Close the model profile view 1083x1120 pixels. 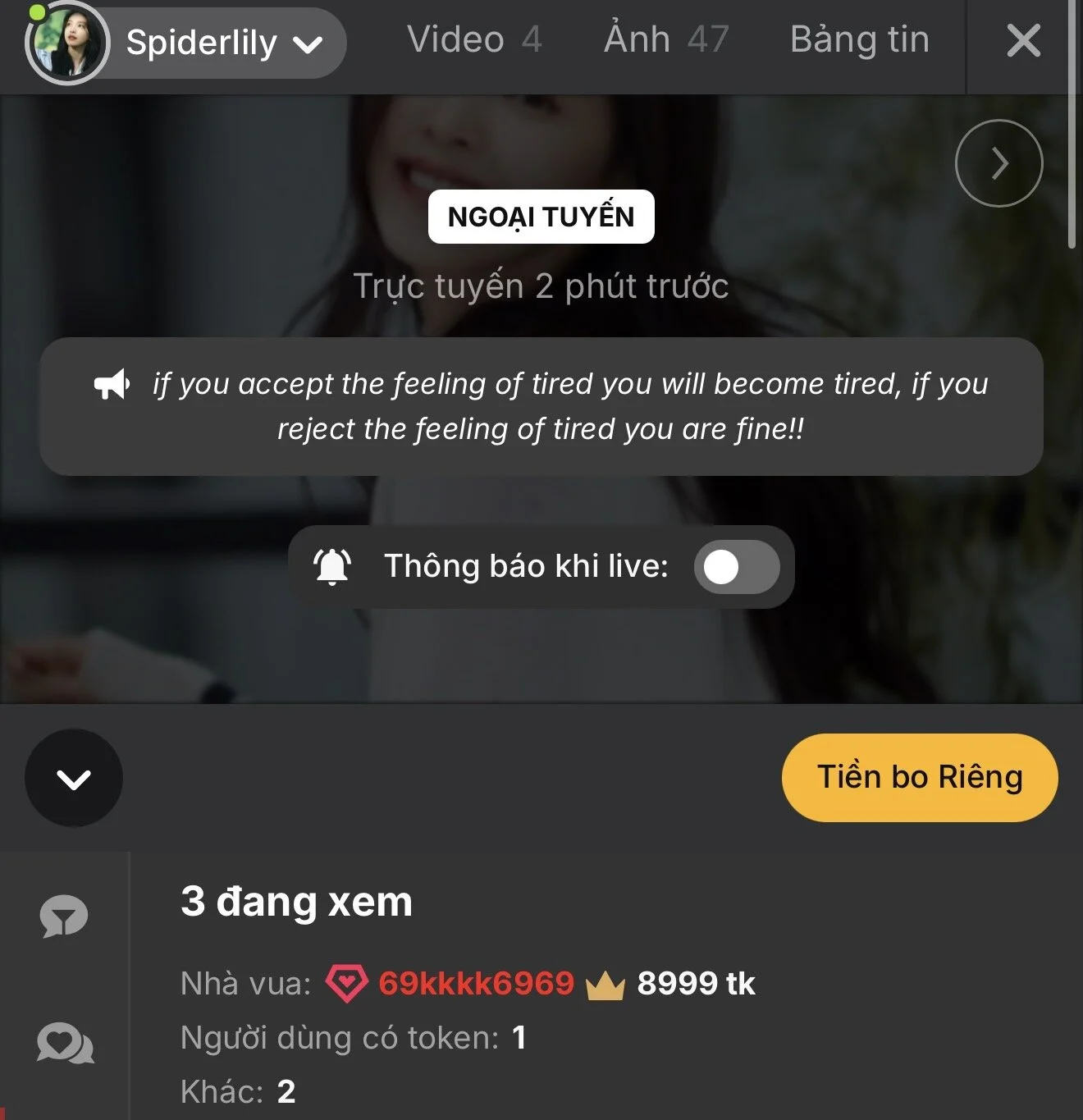[x=1023, y=40]
